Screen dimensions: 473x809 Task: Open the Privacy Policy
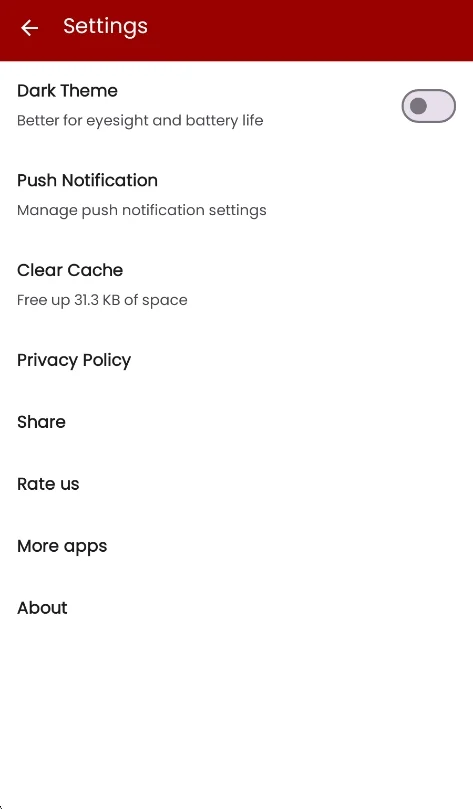(x=236, y=360)
